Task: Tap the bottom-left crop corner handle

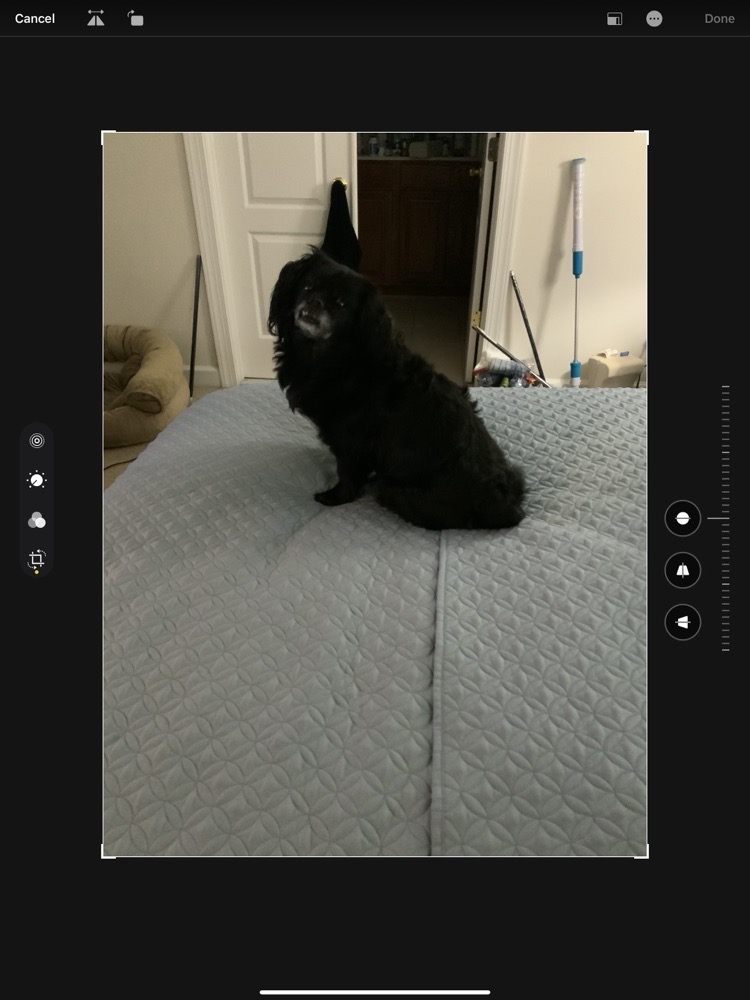Action: (x=103, y=855)
